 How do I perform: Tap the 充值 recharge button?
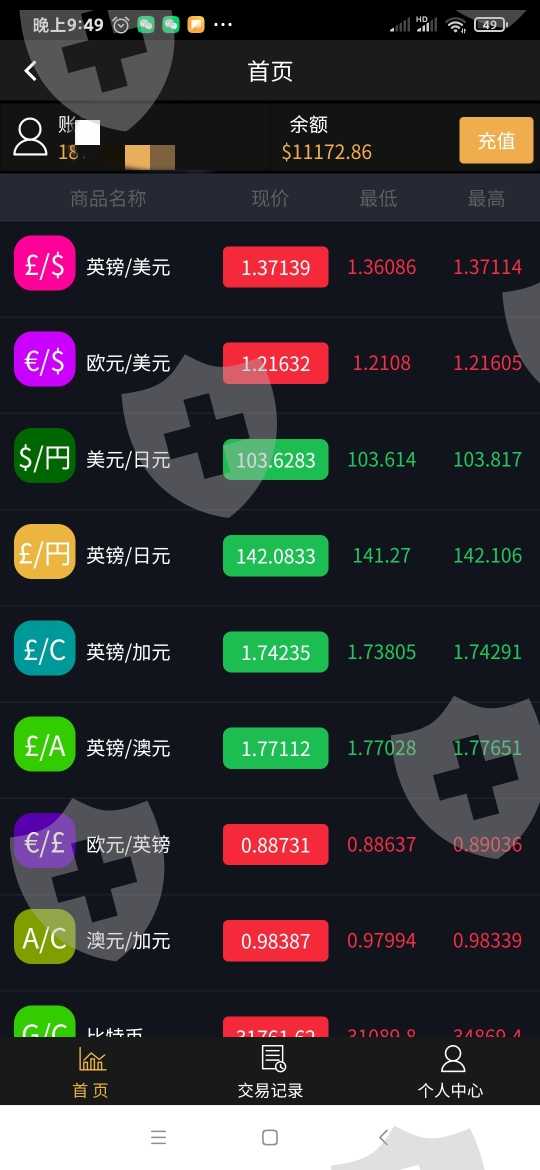[x=496, y=140]
